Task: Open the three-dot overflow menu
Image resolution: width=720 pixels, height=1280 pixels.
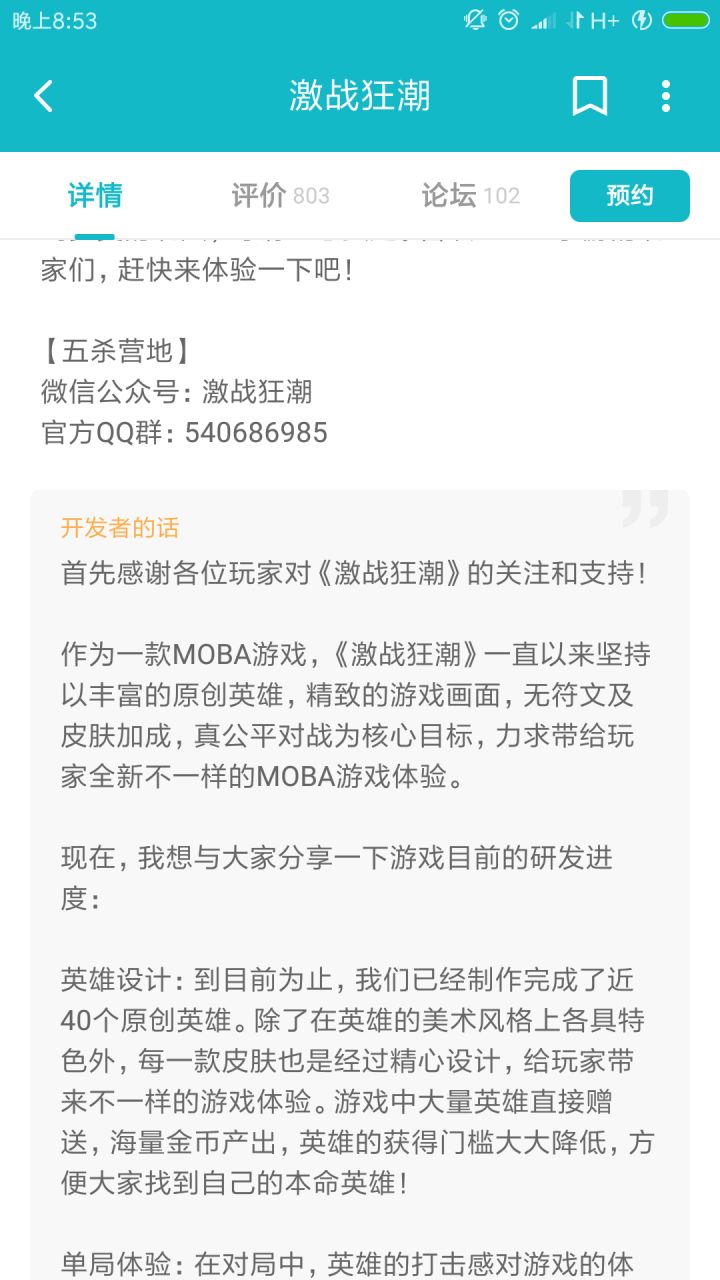Action: point(666,96)
